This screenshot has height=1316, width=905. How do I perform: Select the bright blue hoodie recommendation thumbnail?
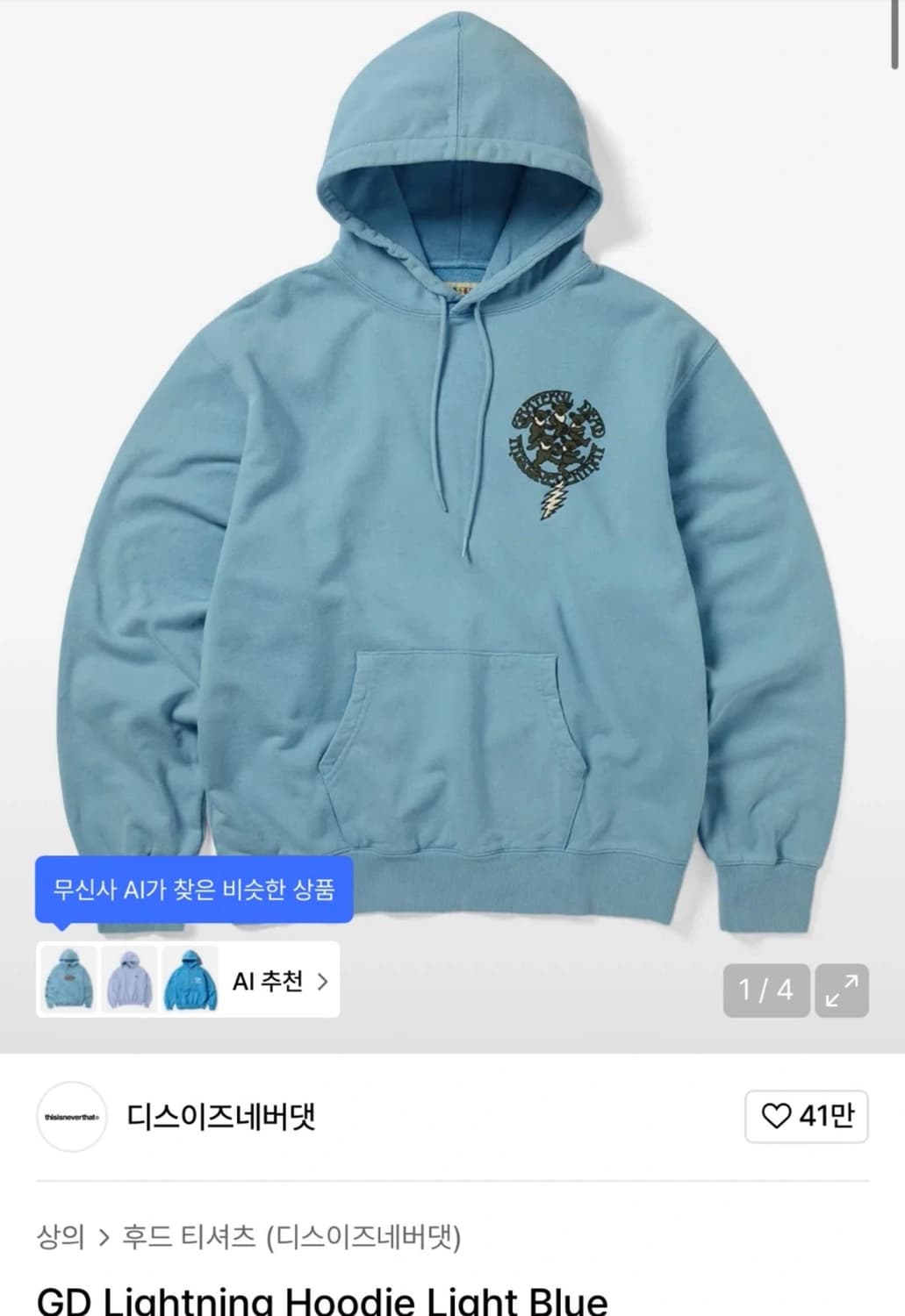coord(186,982)
